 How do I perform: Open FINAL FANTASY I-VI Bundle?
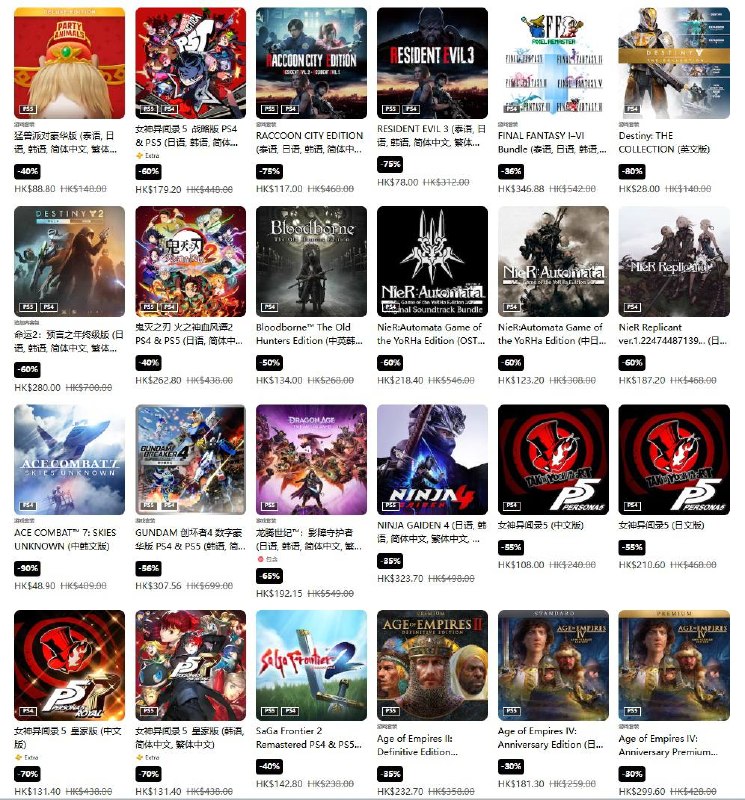[x=553, y=63]
